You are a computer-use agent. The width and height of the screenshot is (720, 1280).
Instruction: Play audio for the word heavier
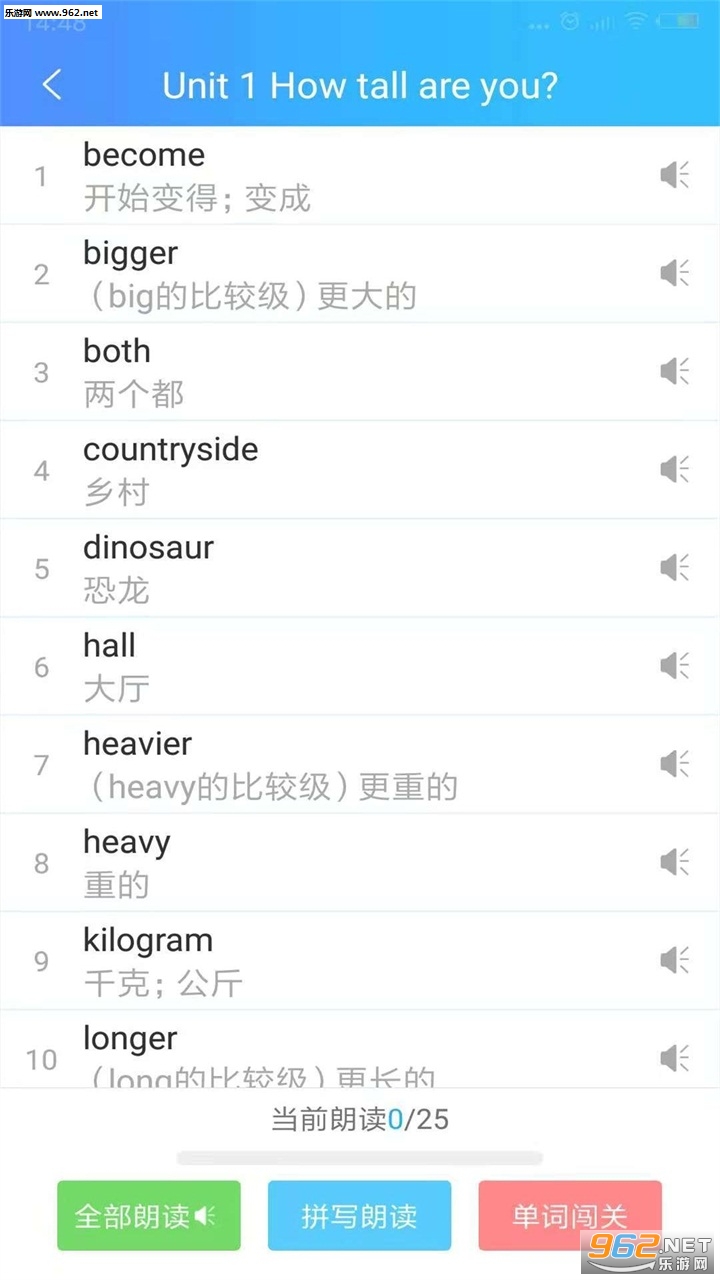(x=675, y=764)
